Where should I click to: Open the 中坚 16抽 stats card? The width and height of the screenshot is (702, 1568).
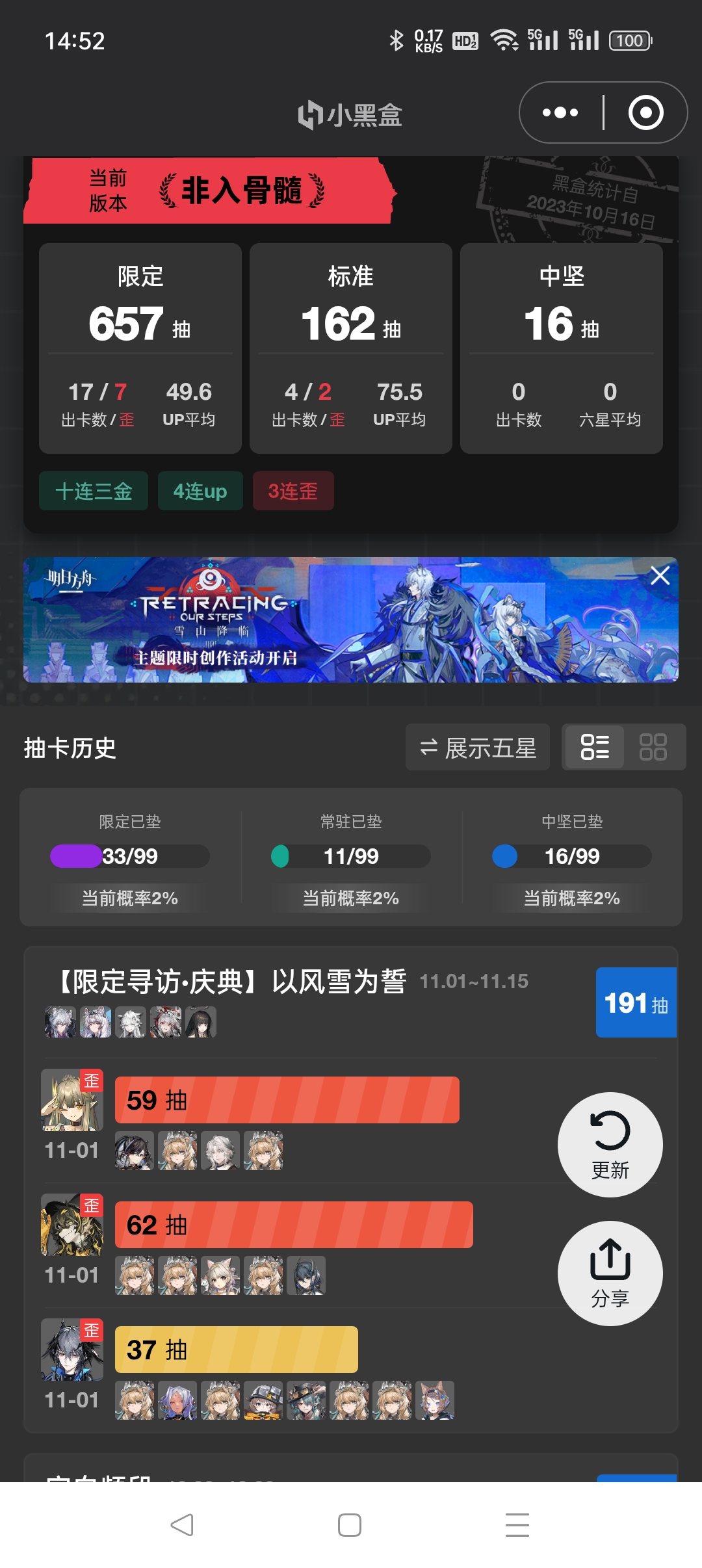pyautogui.click(x=562, y=348)
